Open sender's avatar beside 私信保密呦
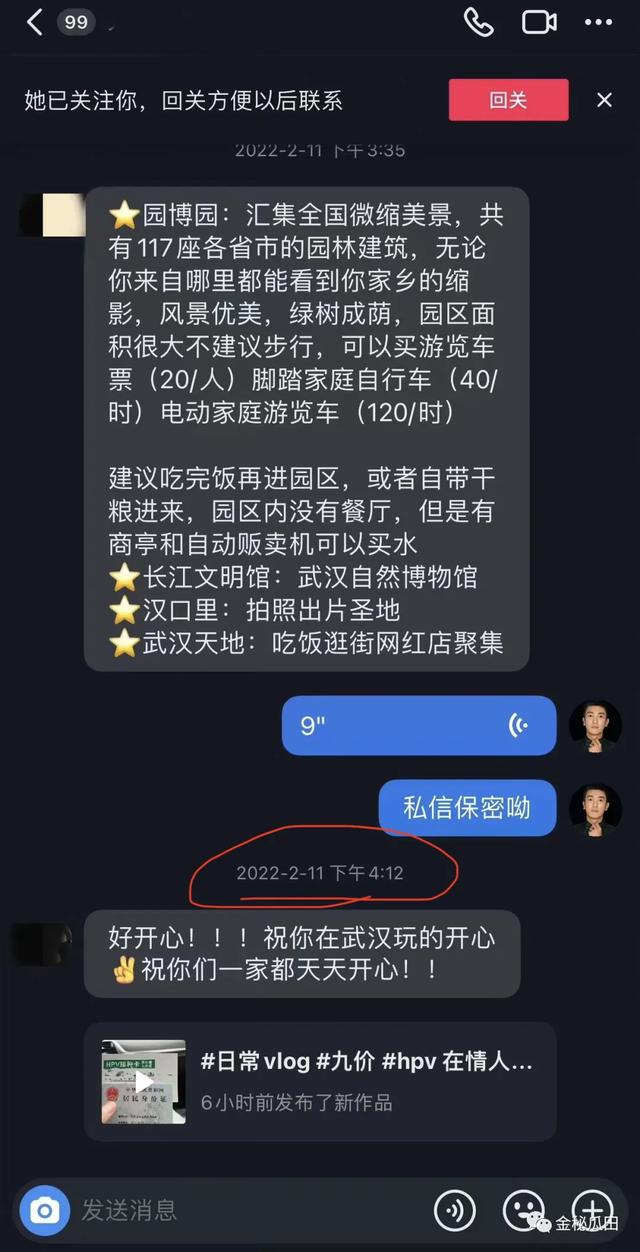640x1252 pixels. (x=595, y=808)
